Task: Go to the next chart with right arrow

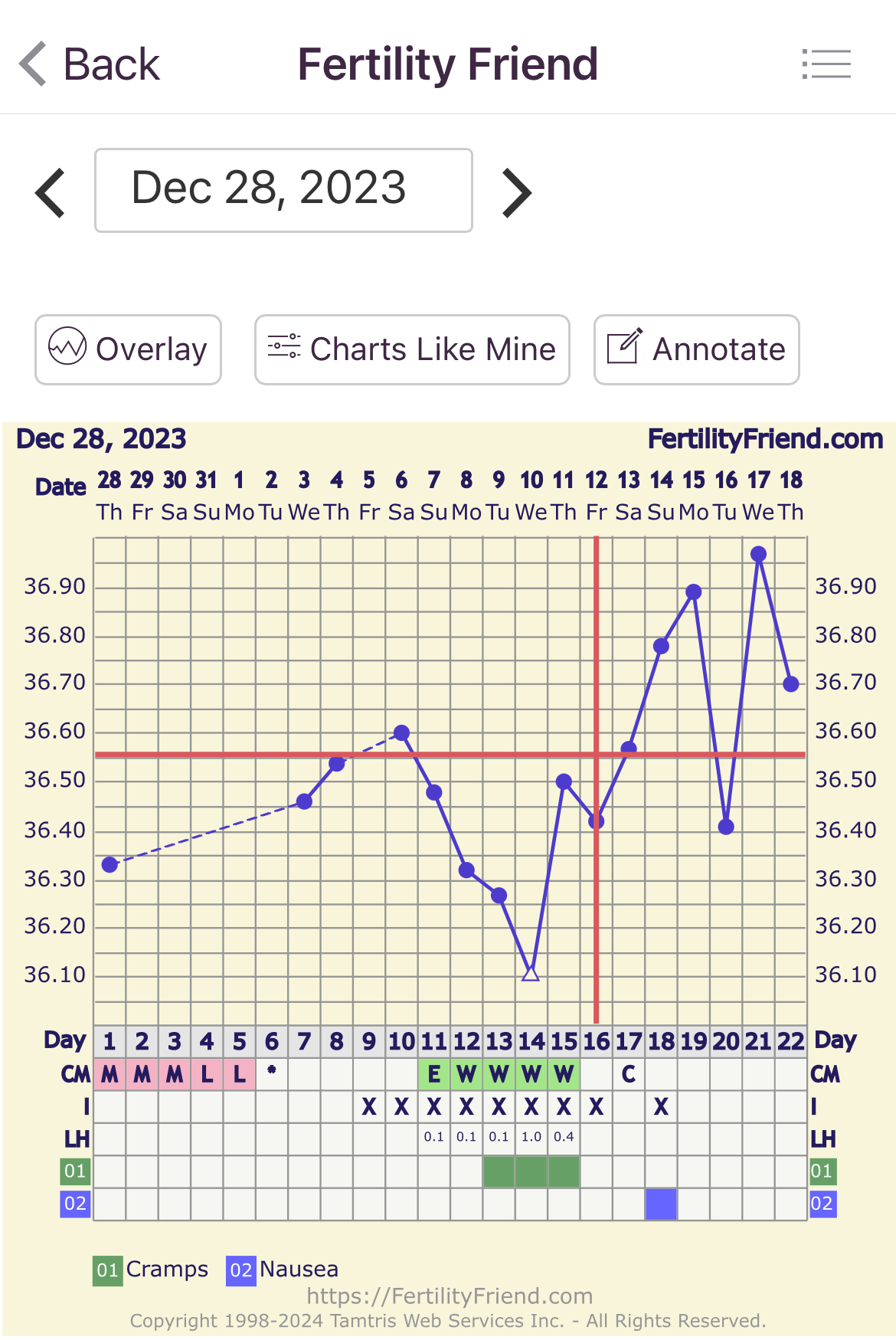Action: click(x=517, y=192)
